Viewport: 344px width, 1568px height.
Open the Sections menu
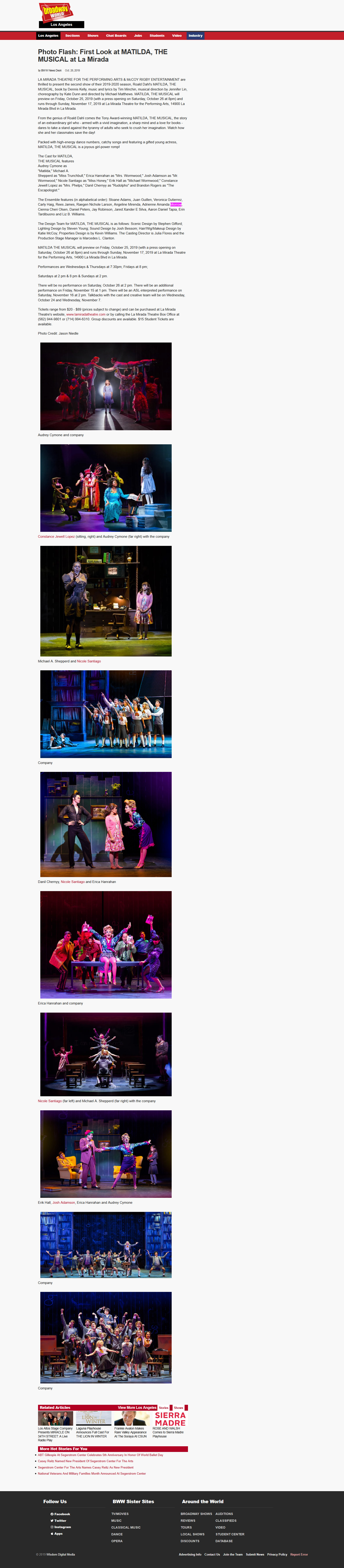coord(72,36)
